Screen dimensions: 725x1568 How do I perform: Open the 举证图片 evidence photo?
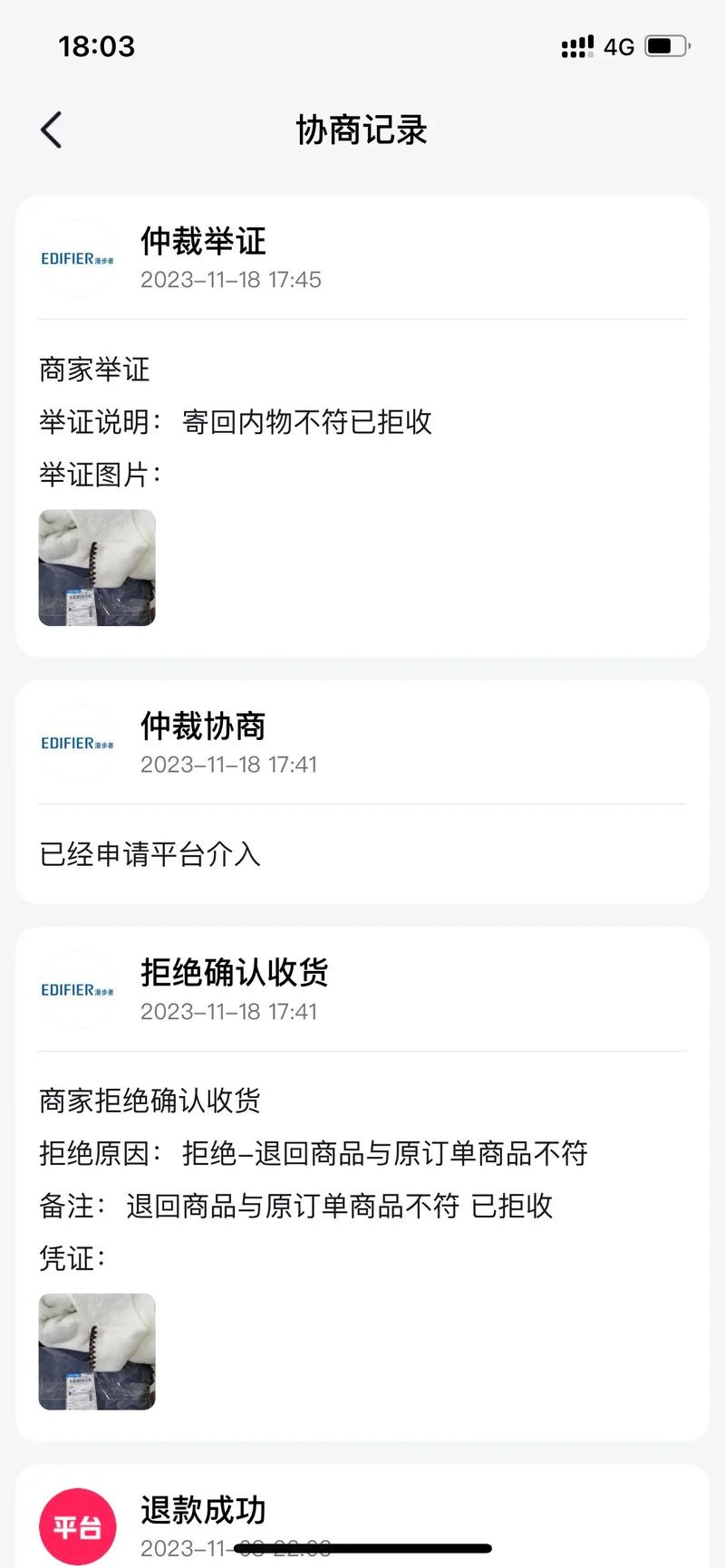96,567
